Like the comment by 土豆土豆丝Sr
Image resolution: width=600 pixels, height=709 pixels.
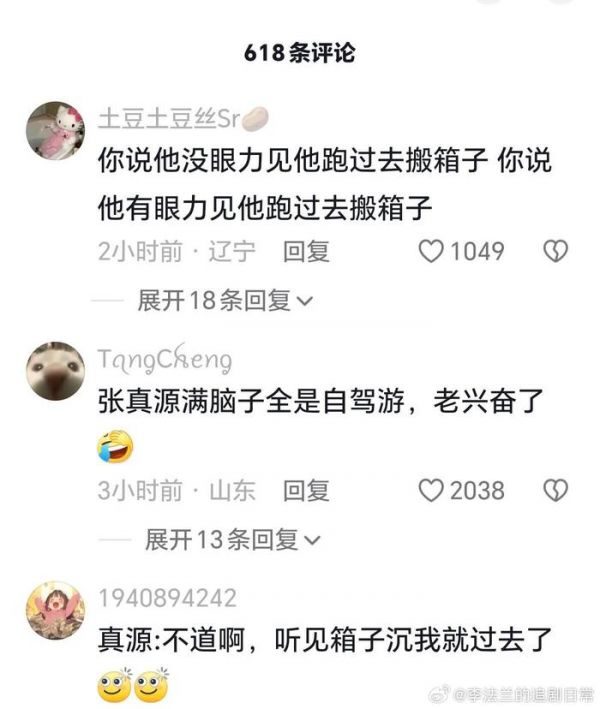(x=431, y=251)
